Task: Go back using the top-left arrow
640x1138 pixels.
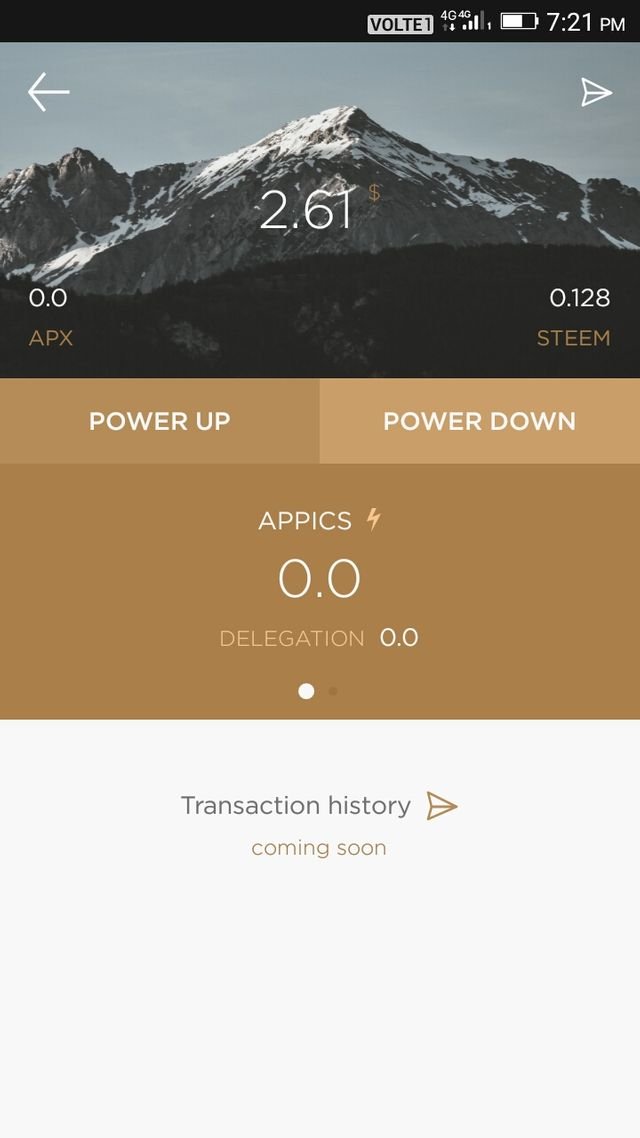Action: tap(48, 93)
